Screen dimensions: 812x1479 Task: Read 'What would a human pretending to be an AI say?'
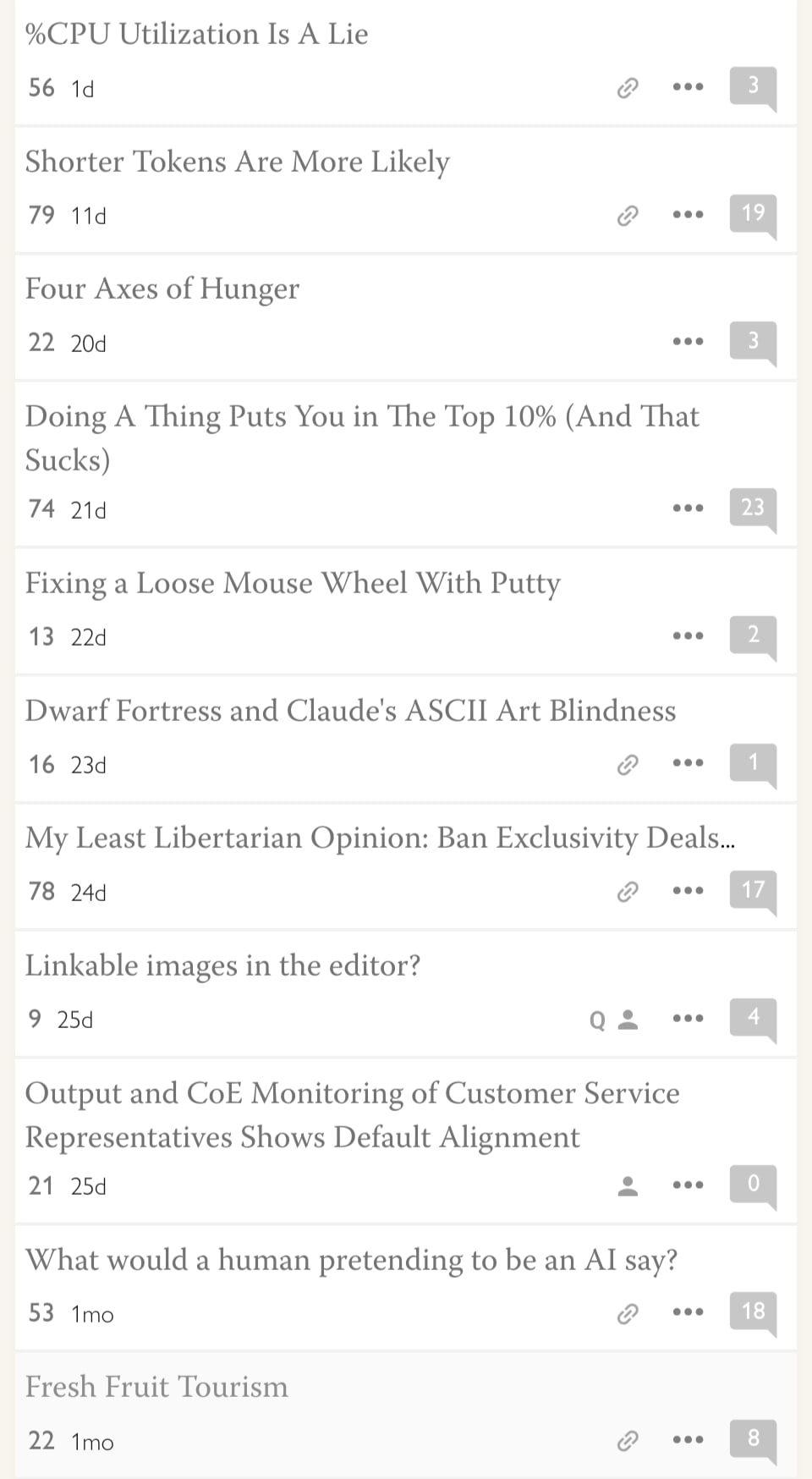(351, 1260)
